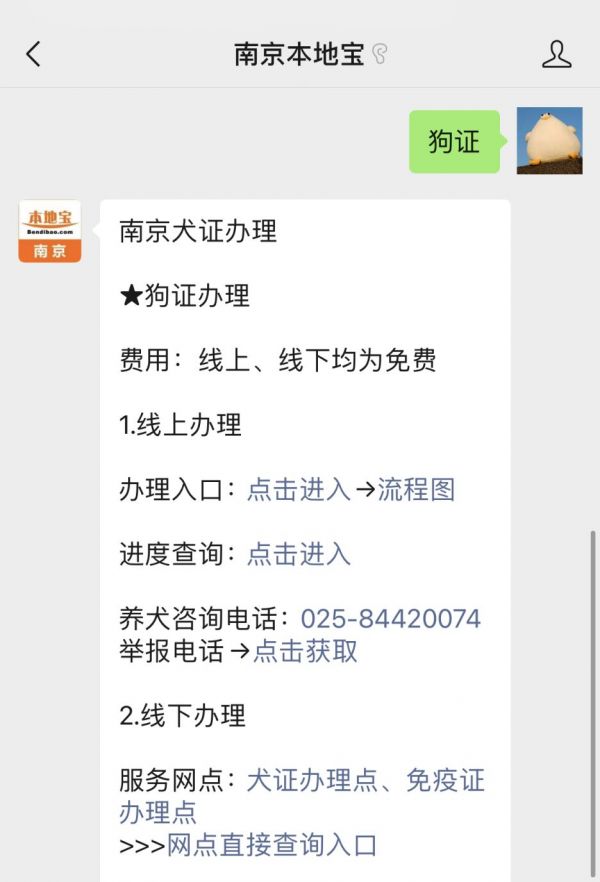The image size is (600, 882).
Task: Go back from the 南京本地宝 chat
Action: (34, 54)
